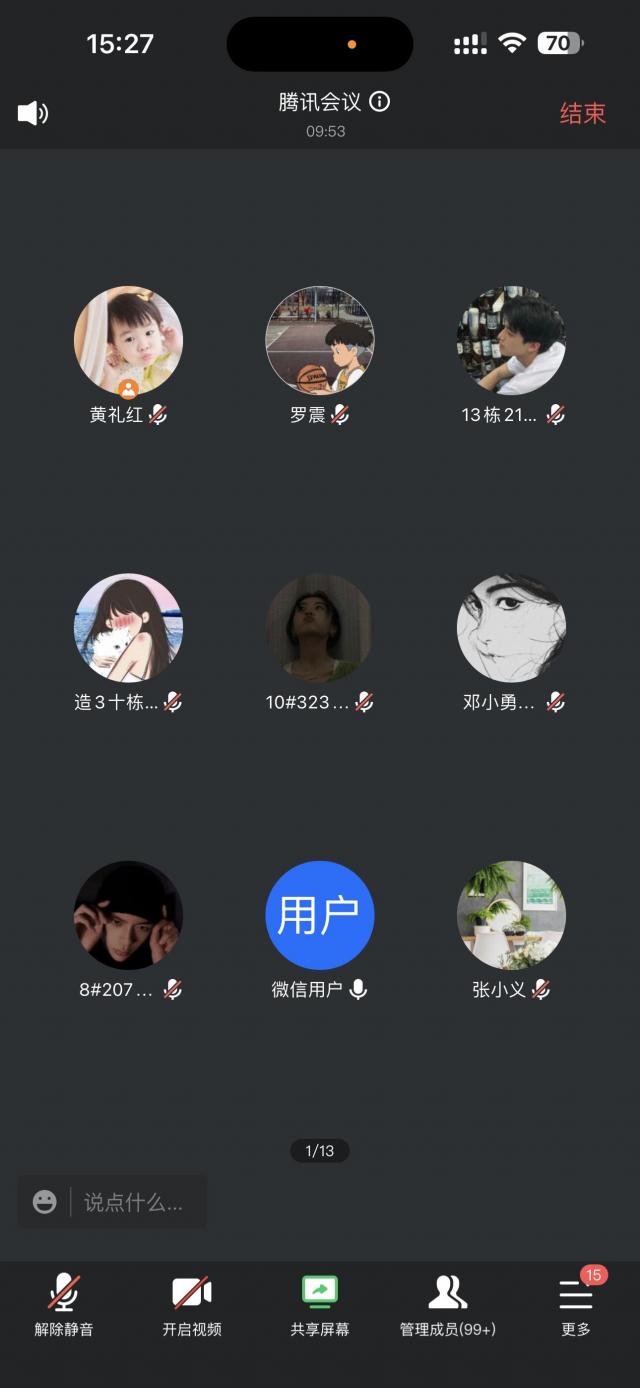Start 共享屏幕 screen sharing

point(320,1305)
